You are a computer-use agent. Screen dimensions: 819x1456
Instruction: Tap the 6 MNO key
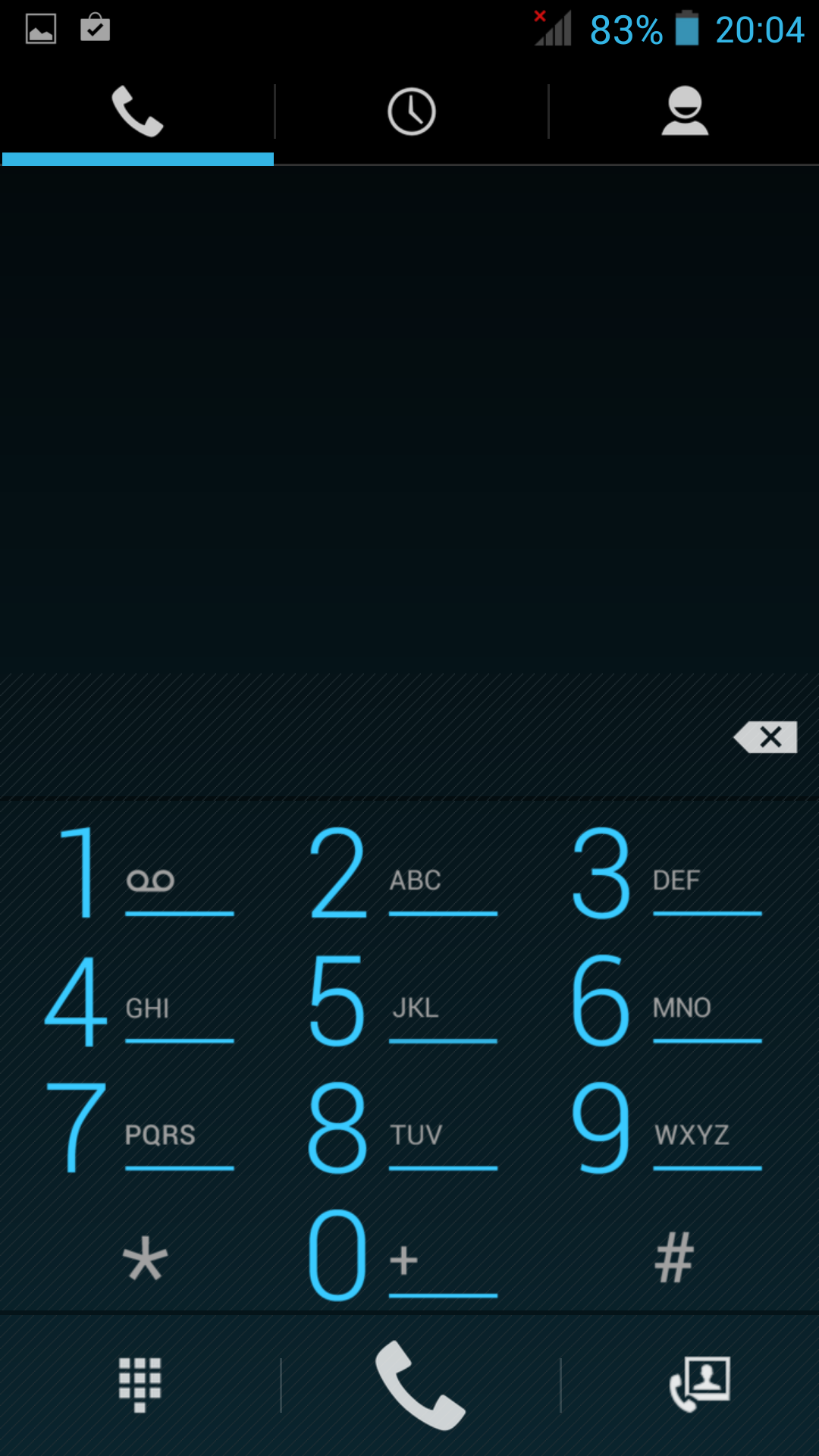pos(667,1001)
